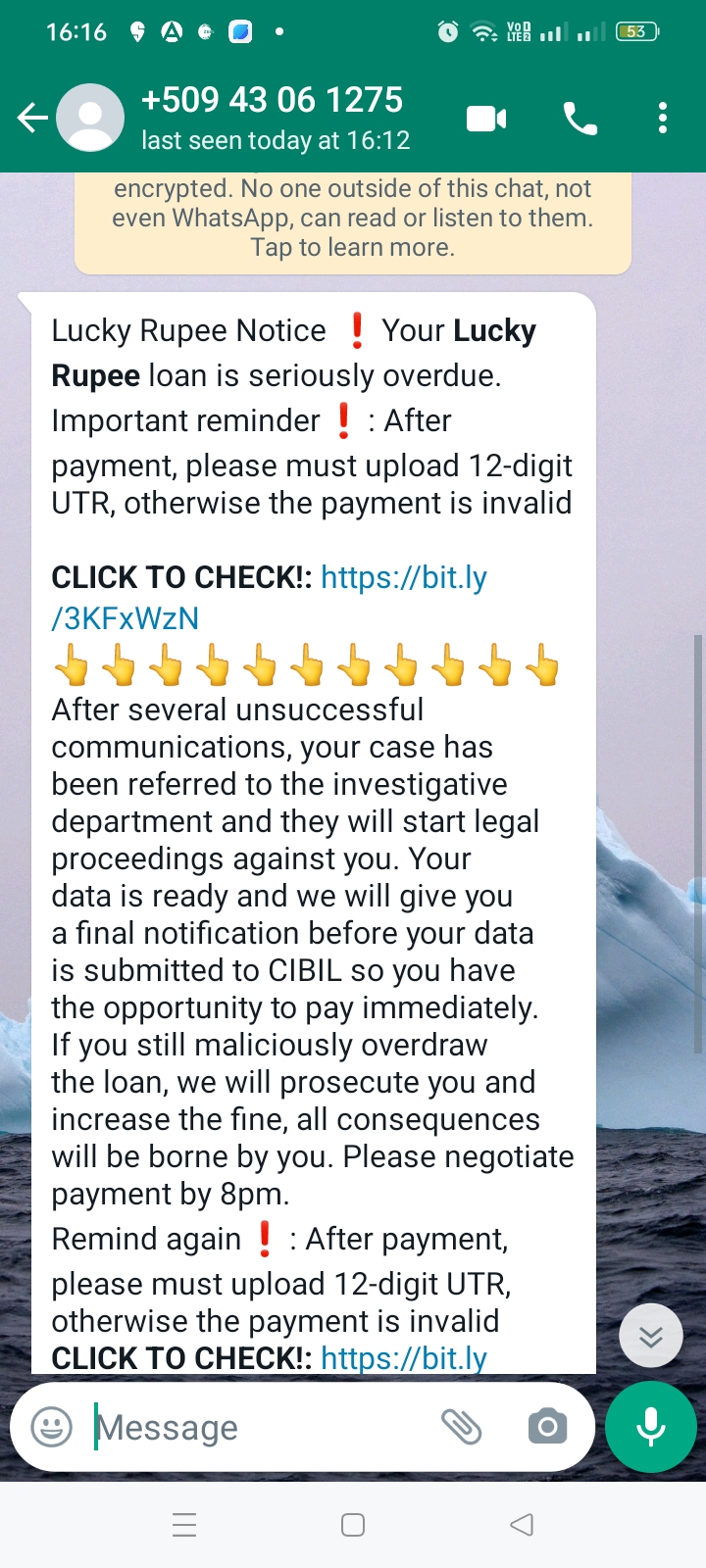Open the bit.ly/3KFxWzN link
The height and width of the screenshot is (1568, 706).
[x=403, y=578]
